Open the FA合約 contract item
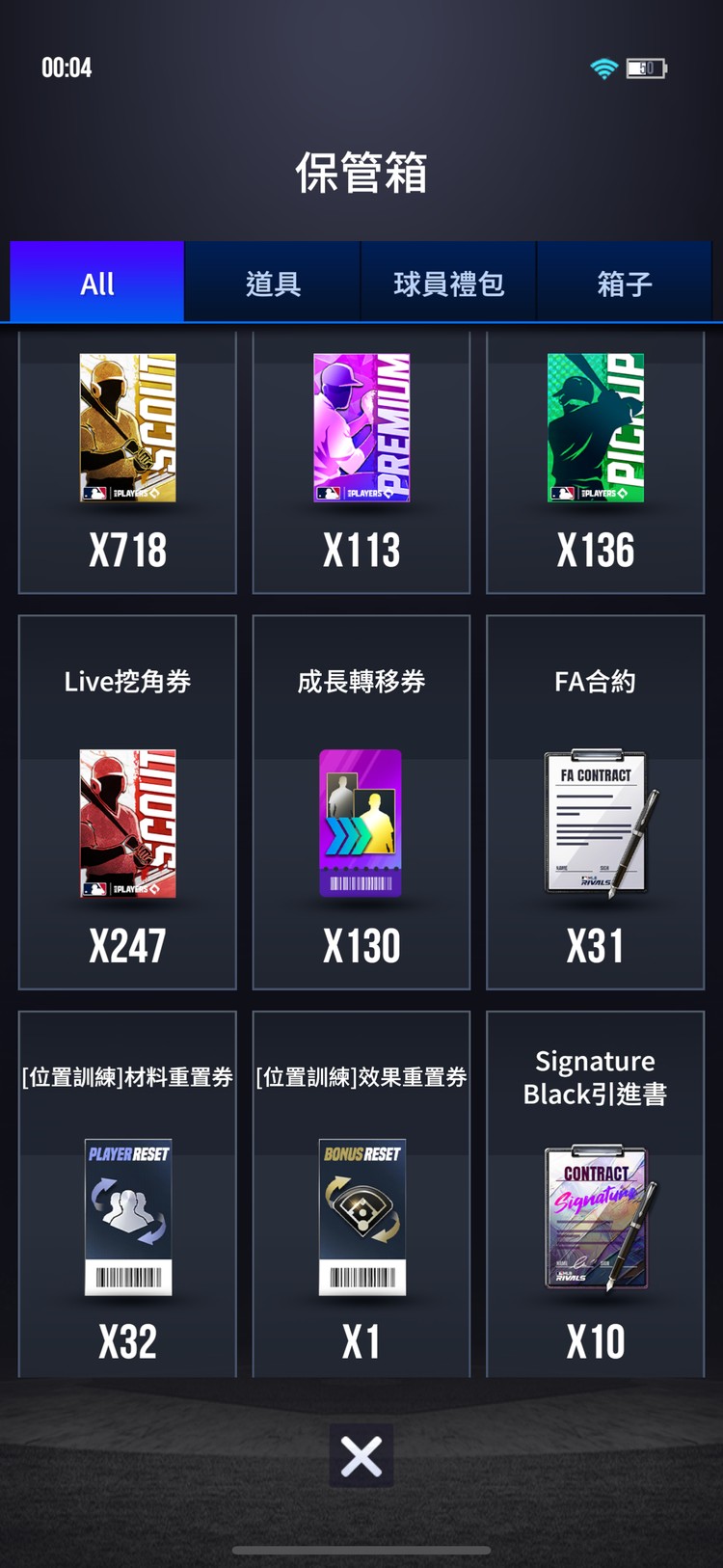The height and width of the screenshot is (1568, 723). click(x=596, y=825)
